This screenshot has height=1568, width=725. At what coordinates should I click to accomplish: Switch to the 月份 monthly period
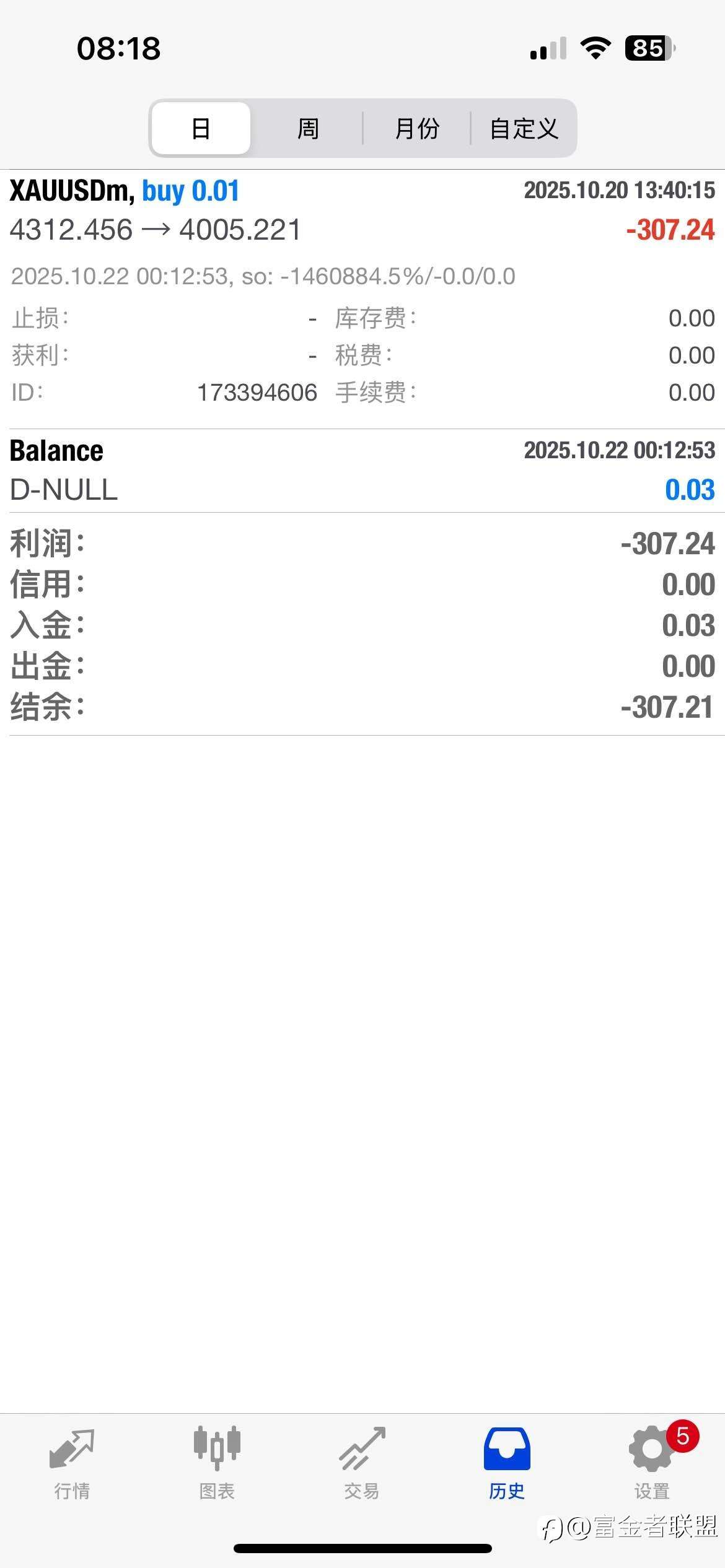416,128
